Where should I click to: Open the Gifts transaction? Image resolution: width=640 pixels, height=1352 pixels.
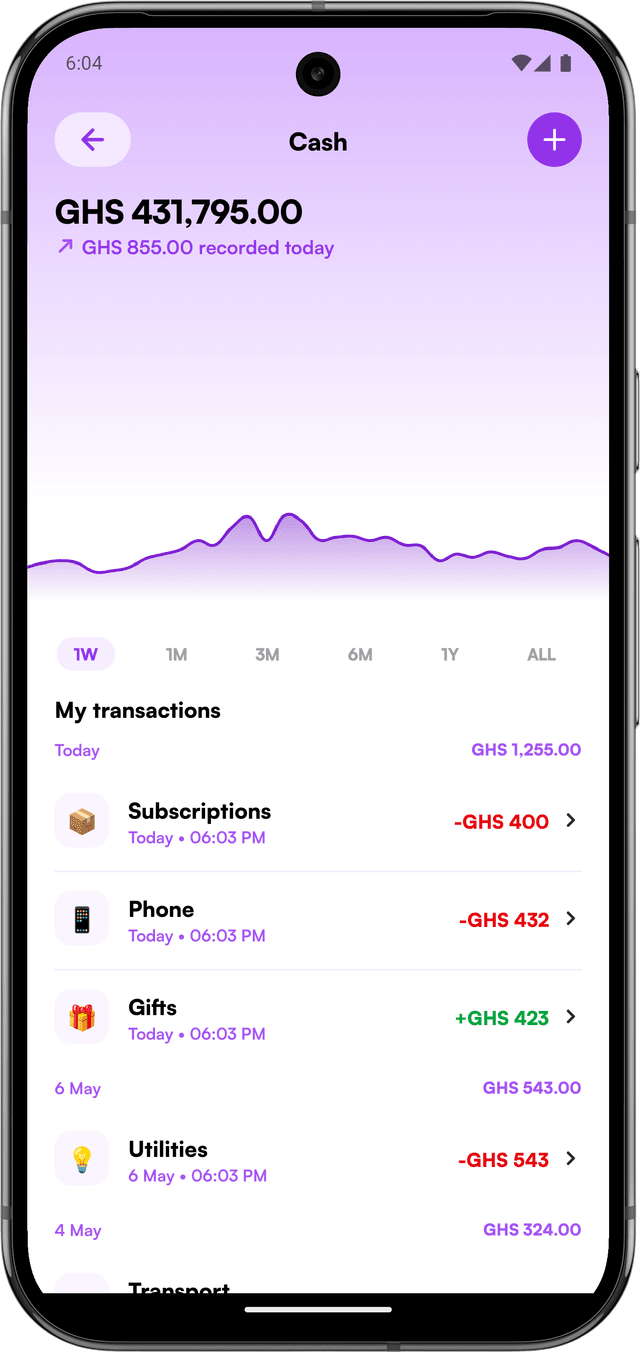coord(317,1018)
